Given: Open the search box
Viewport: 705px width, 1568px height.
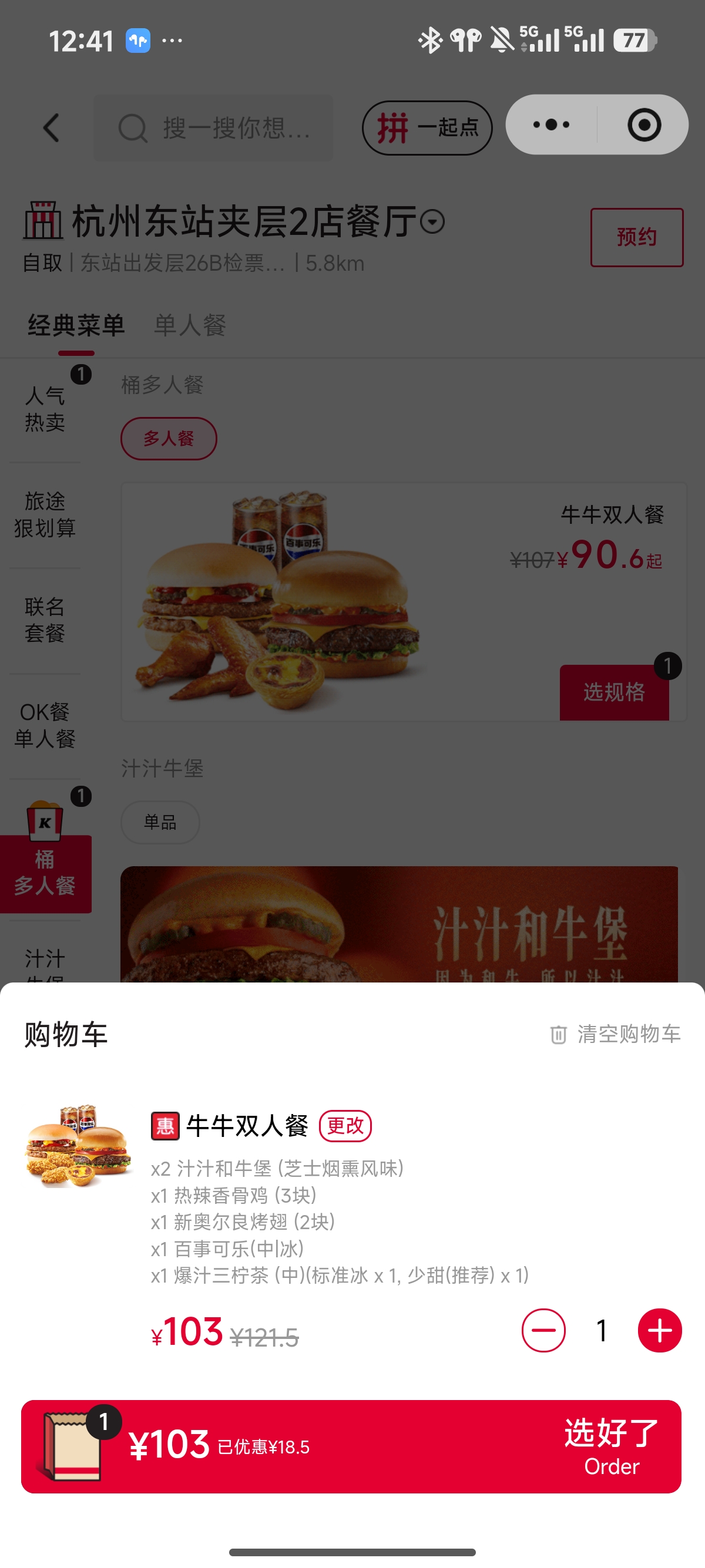Looking at the screenshot, I should click(x=213, y=128).
